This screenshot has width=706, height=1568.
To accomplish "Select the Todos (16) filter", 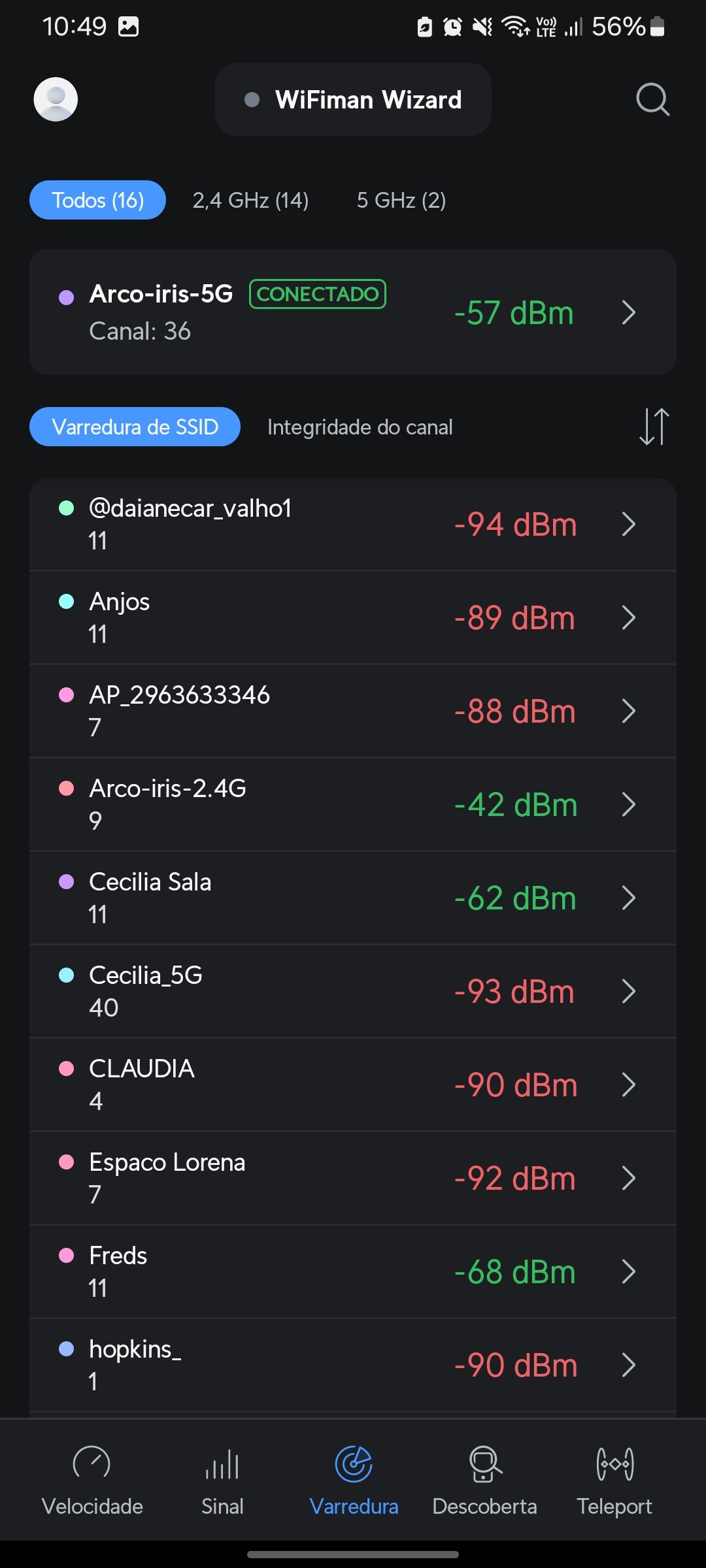I will 97,200.
